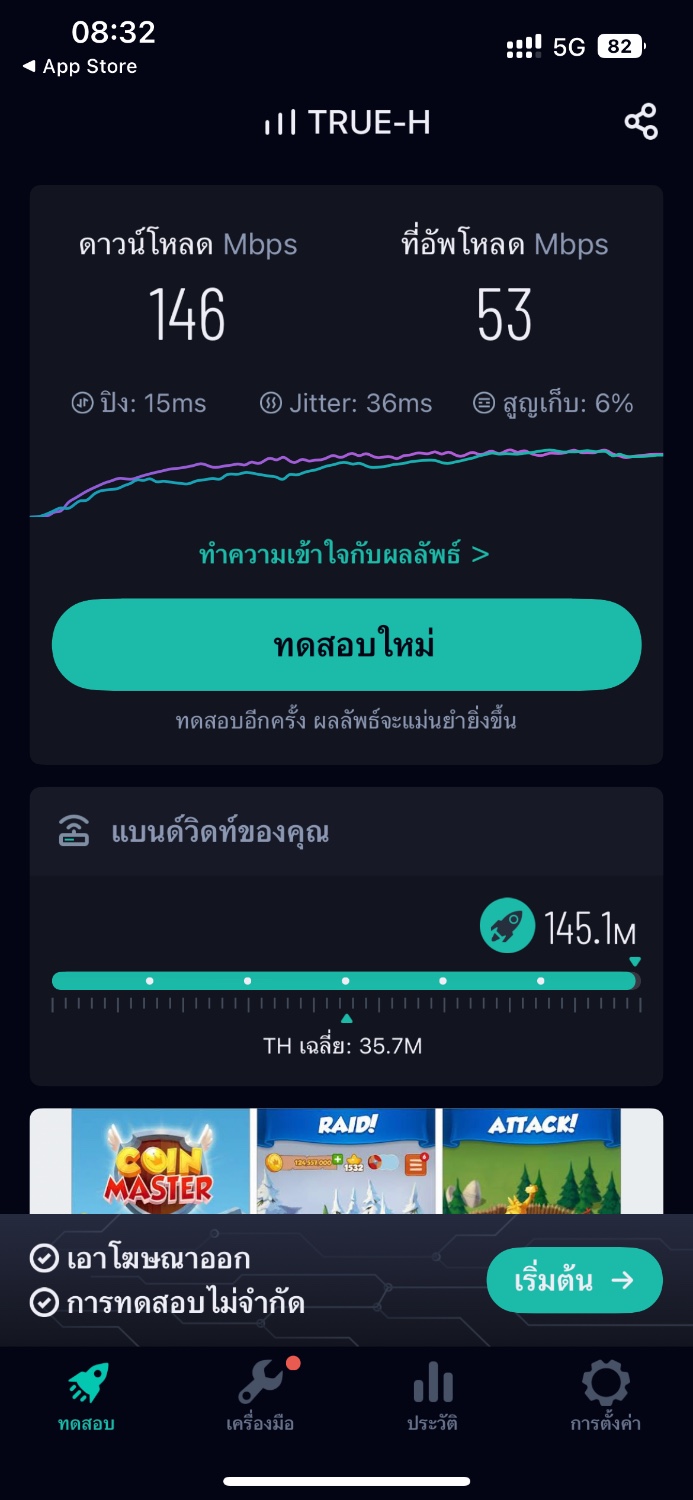This screenshot has width=693, height=1500.
Task: Go to the ประวัติ history tab
Action: [x=433, y=1397]
